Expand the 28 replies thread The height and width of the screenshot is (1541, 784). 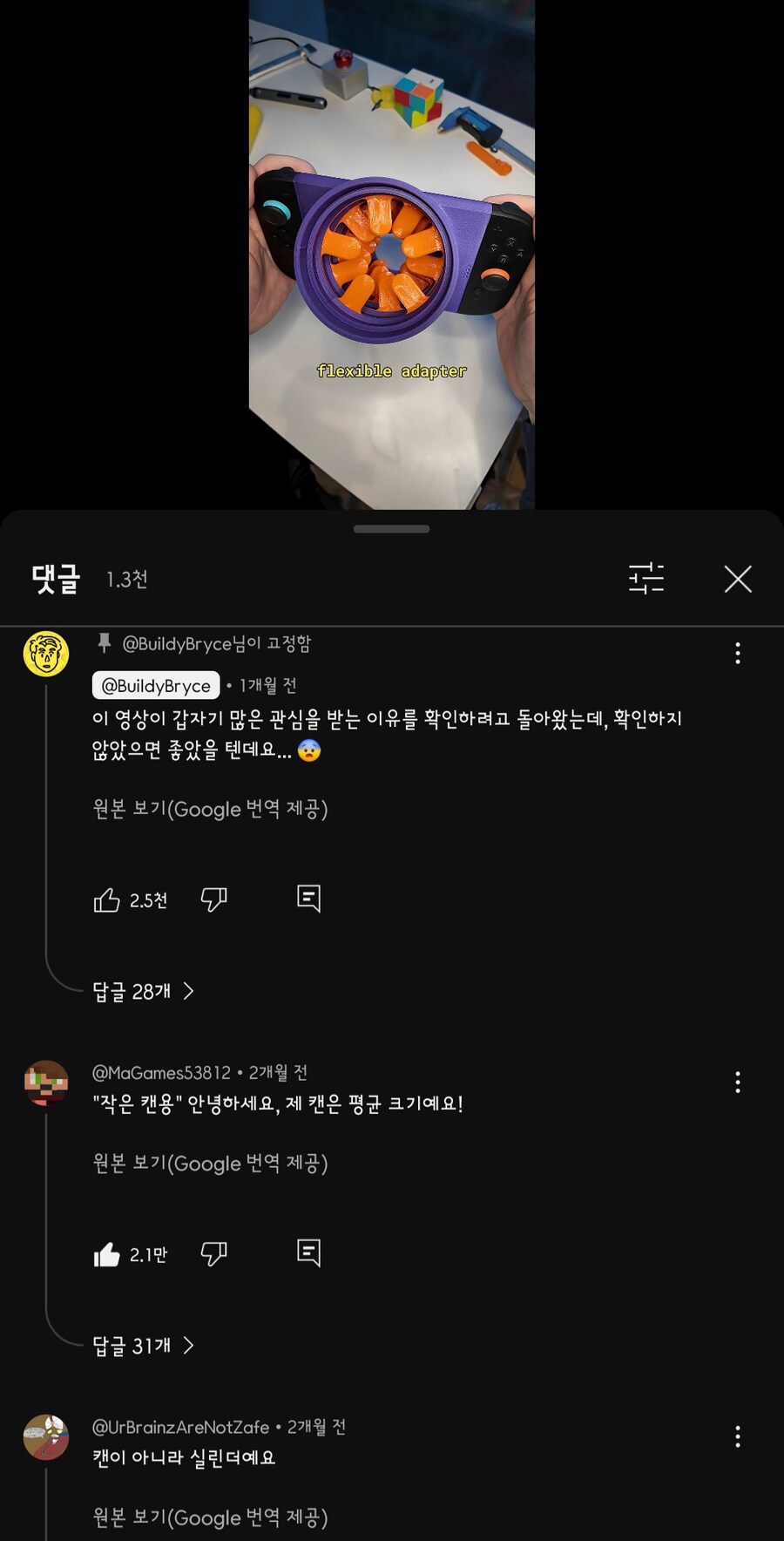tap(144, 991)
